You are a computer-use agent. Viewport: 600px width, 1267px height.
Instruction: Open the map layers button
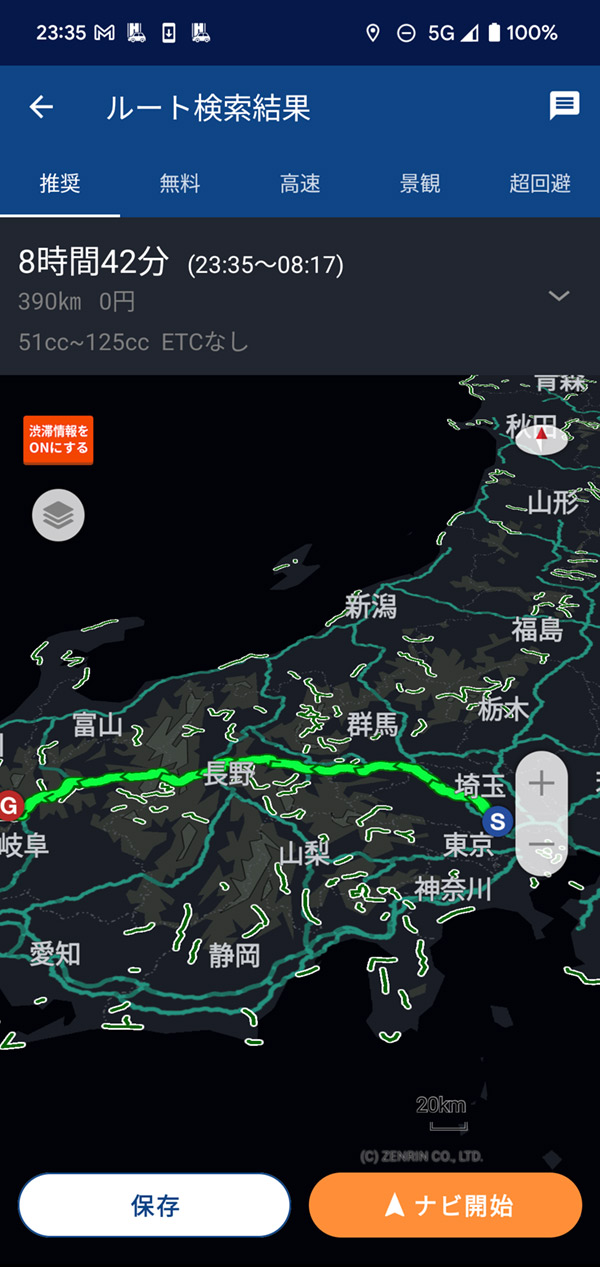pos(58,516)
